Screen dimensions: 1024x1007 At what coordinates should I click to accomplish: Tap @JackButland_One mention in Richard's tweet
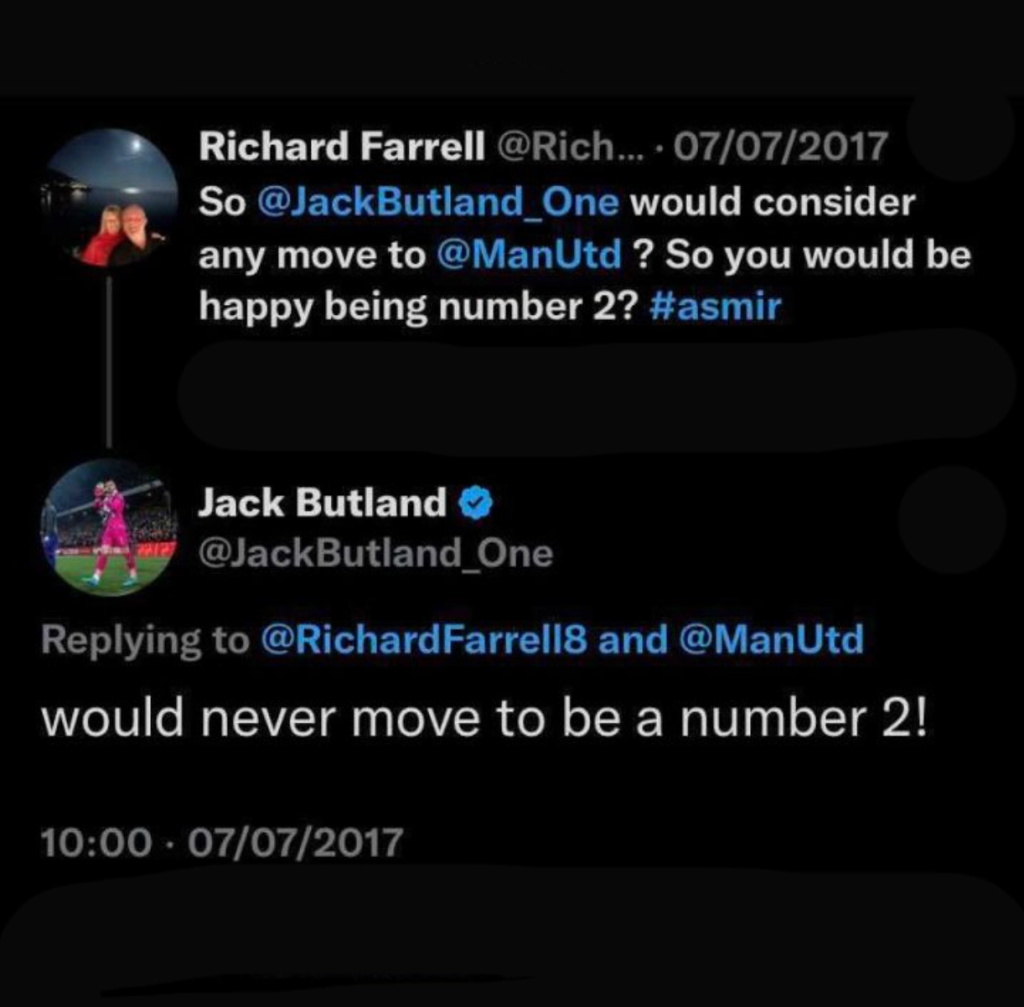click(438, 203)
